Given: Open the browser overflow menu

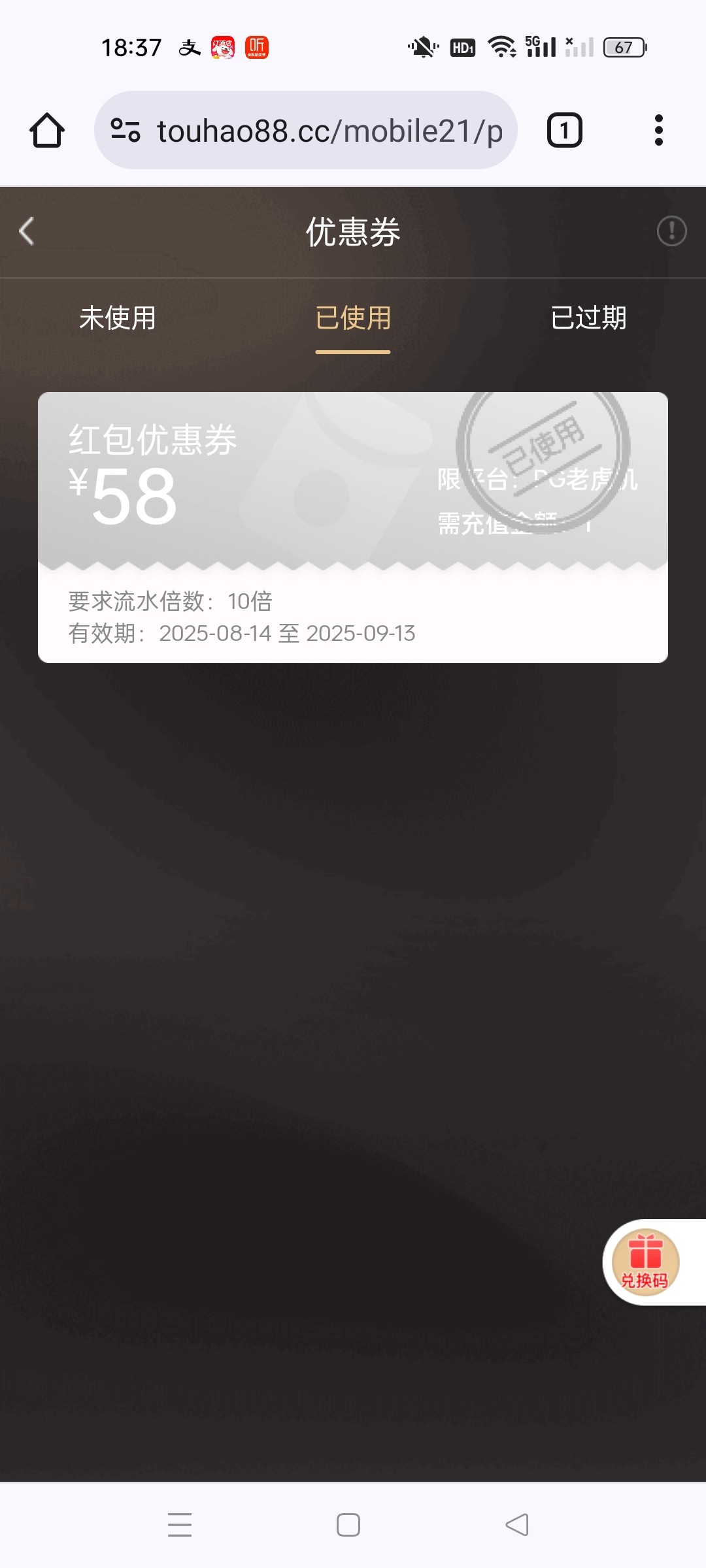Looking at the screenshot, I should click(658, 130).
